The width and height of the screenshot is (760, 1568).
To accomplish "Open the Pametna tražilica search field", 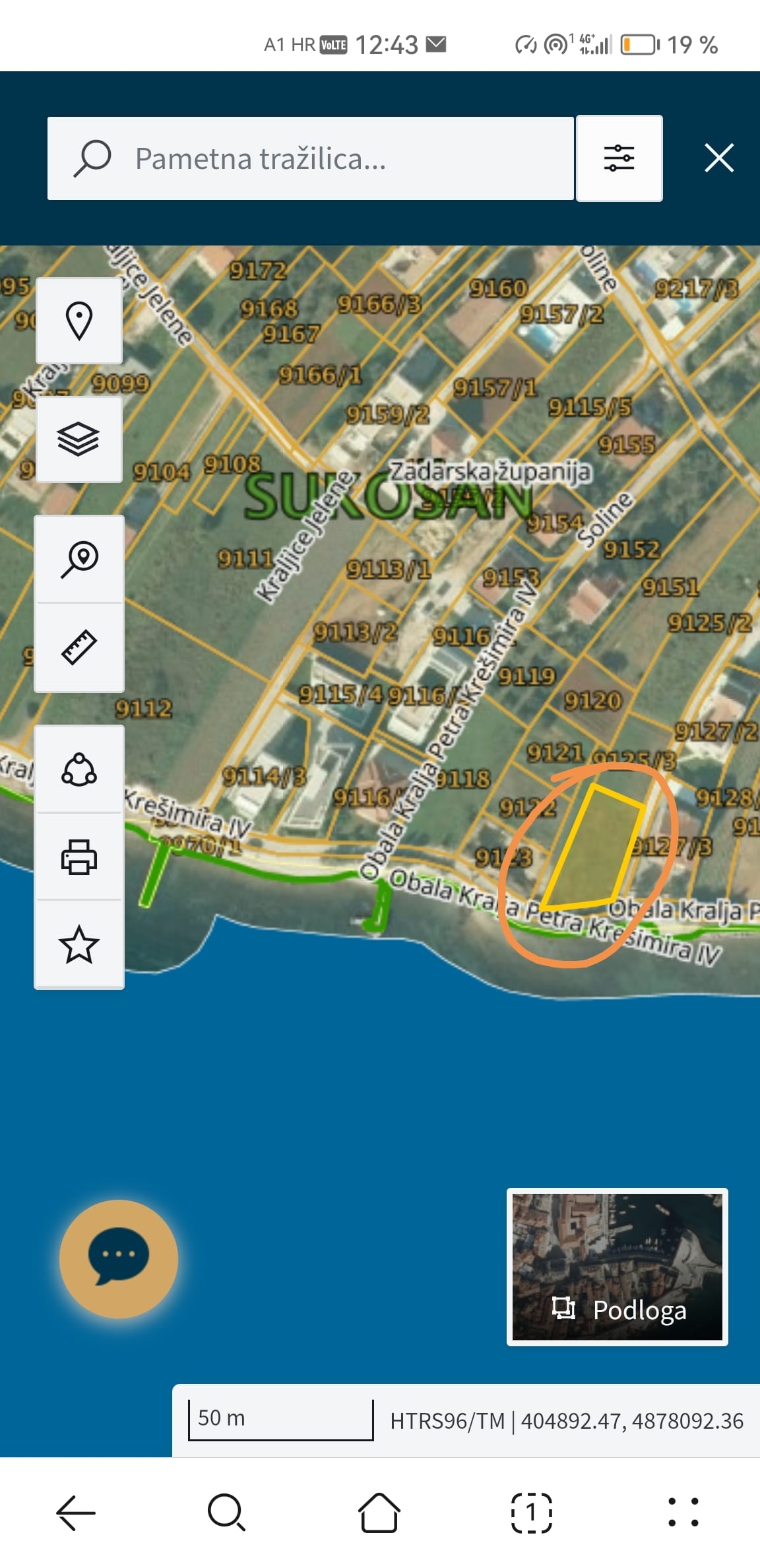I will [310, 158].
